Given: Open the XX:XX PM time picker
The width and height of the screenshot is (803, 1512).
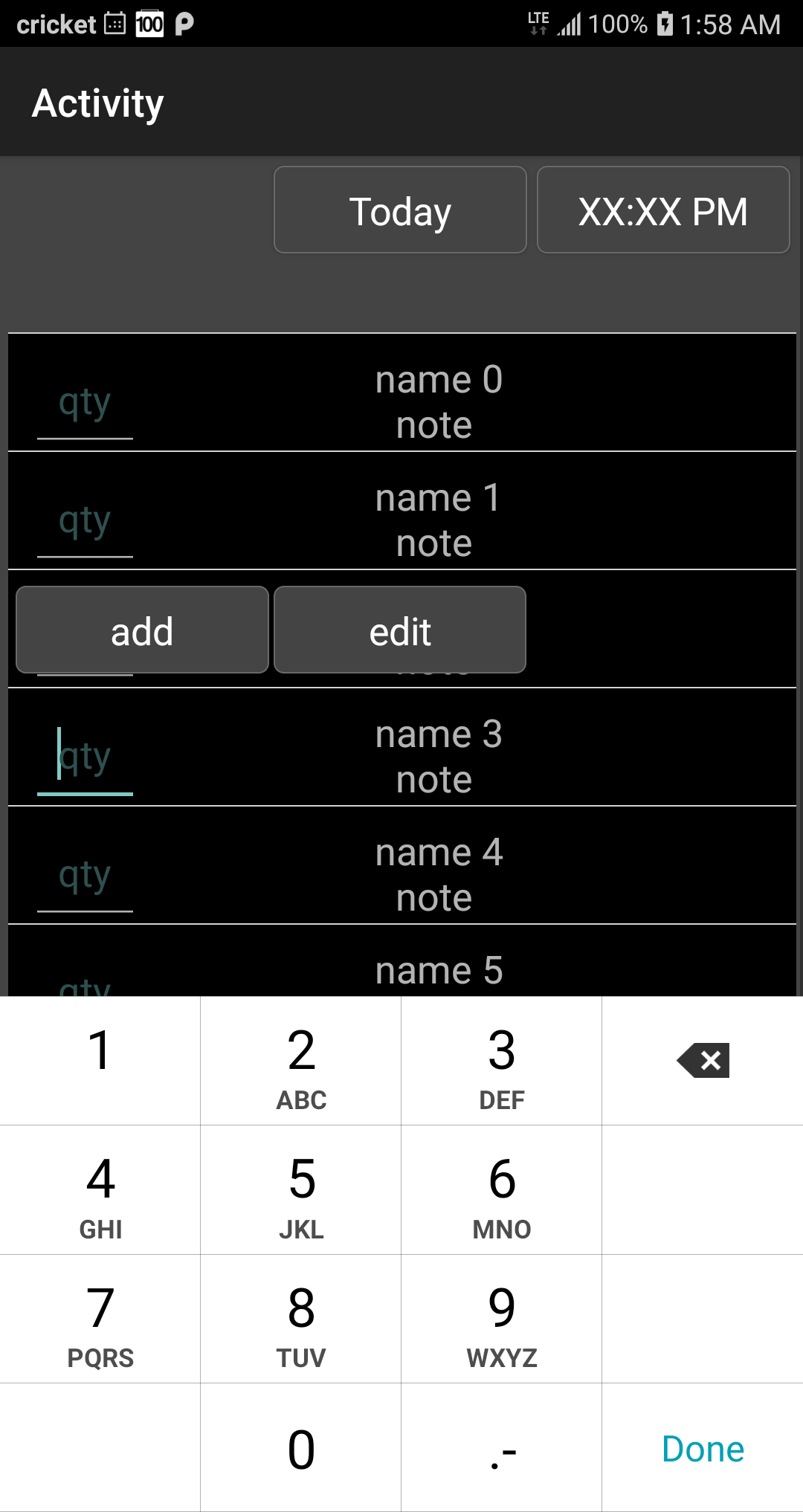Looking at the screenshot, I should tap(662, 210).
